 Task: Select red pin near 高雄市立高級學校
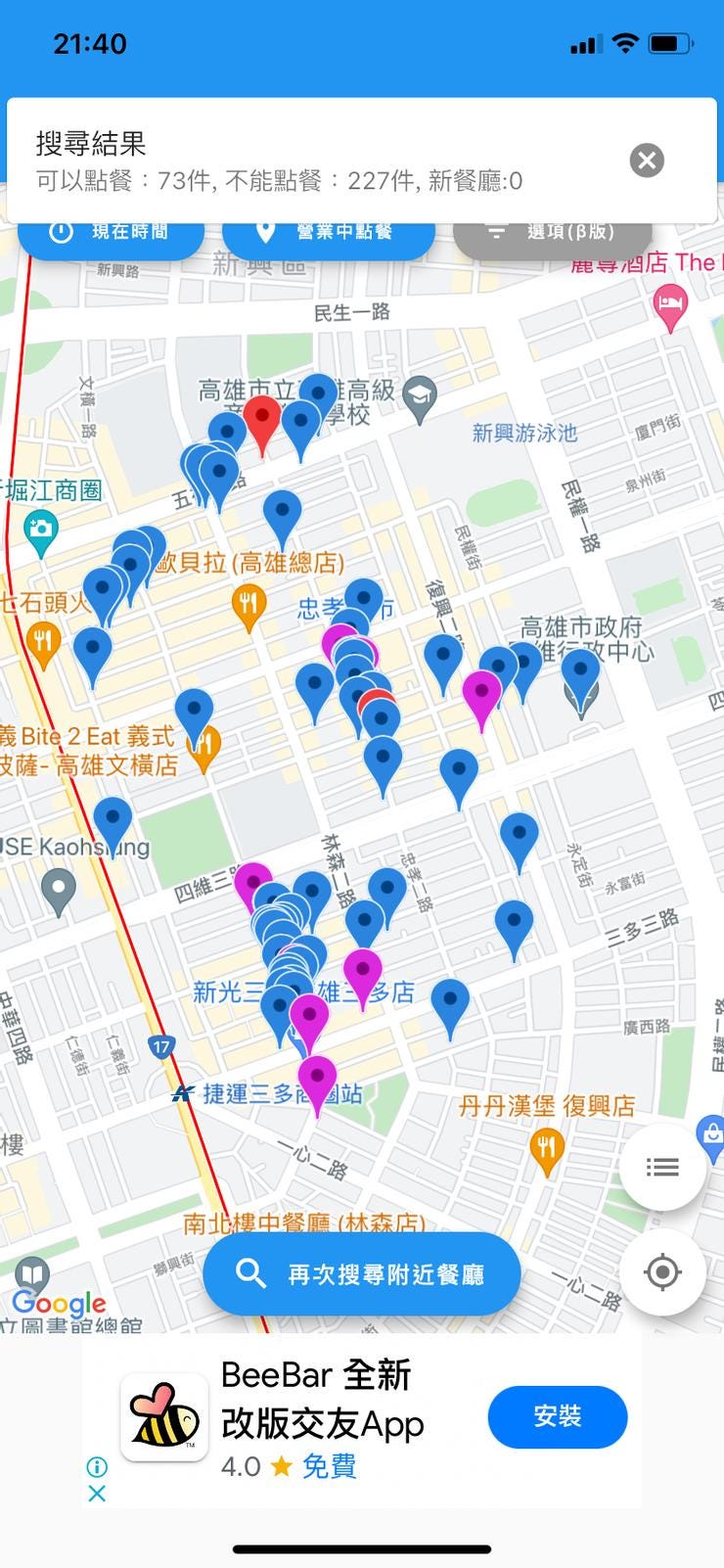[x=262, y=418]
